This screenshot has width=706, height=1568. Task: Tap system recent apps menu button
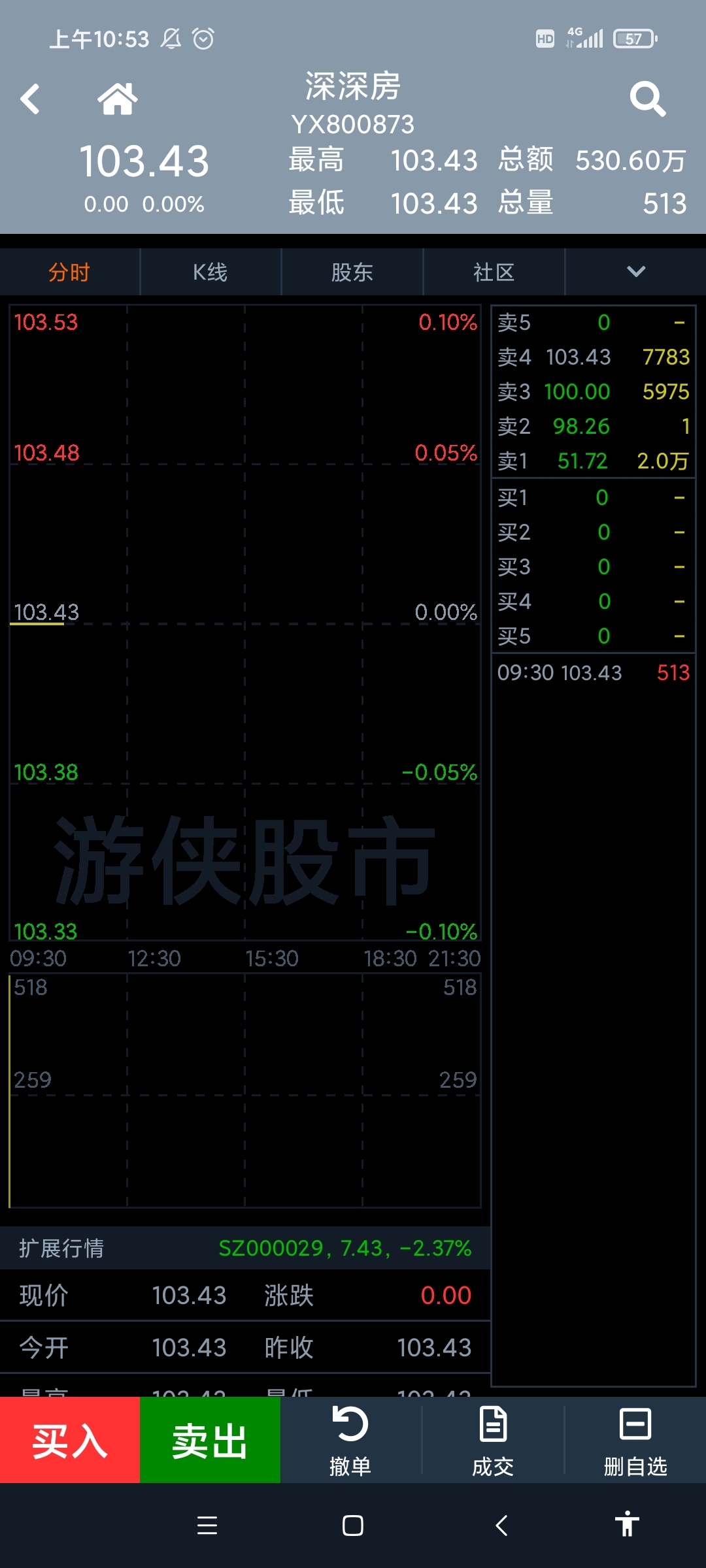coord(207,1526)
